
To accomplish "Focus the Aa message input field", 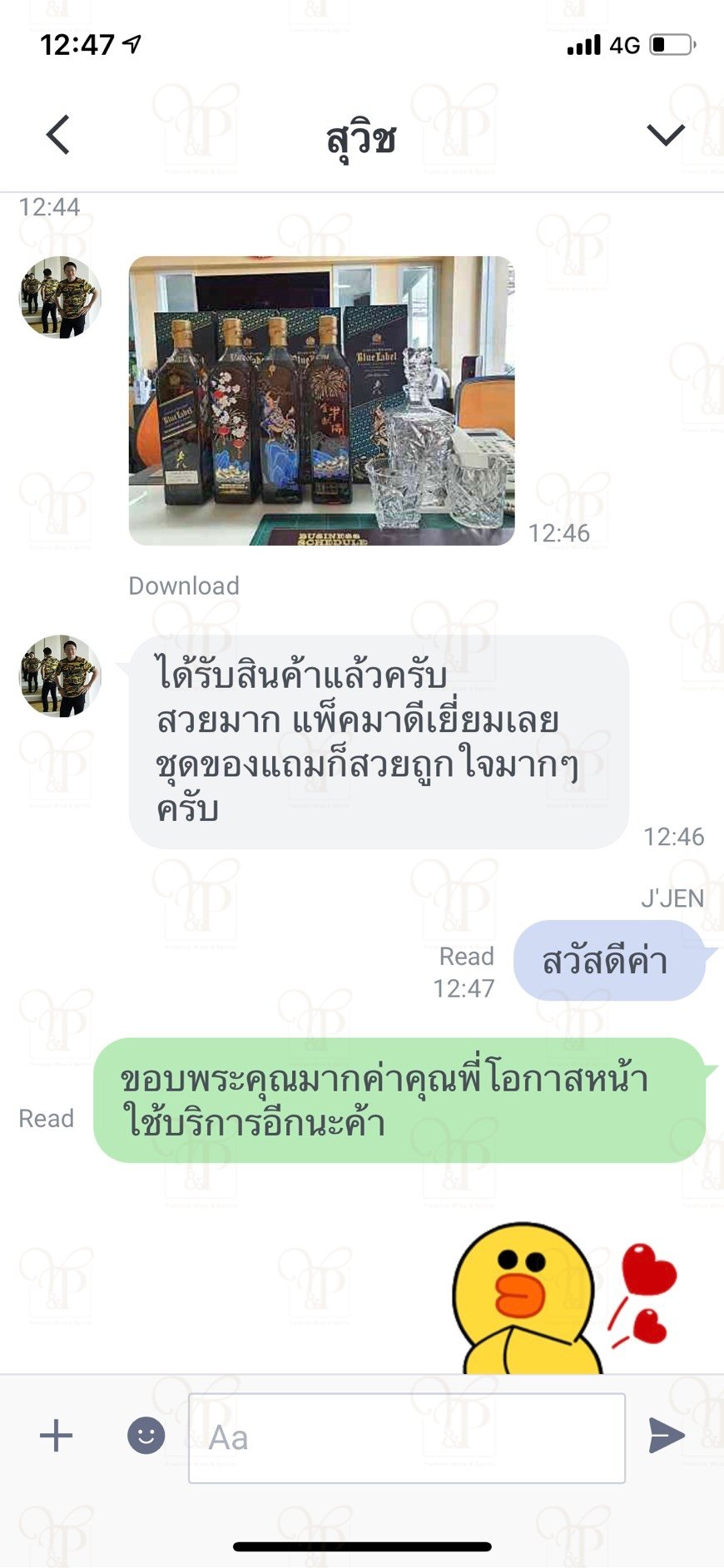I will [x=407, y=1438].
